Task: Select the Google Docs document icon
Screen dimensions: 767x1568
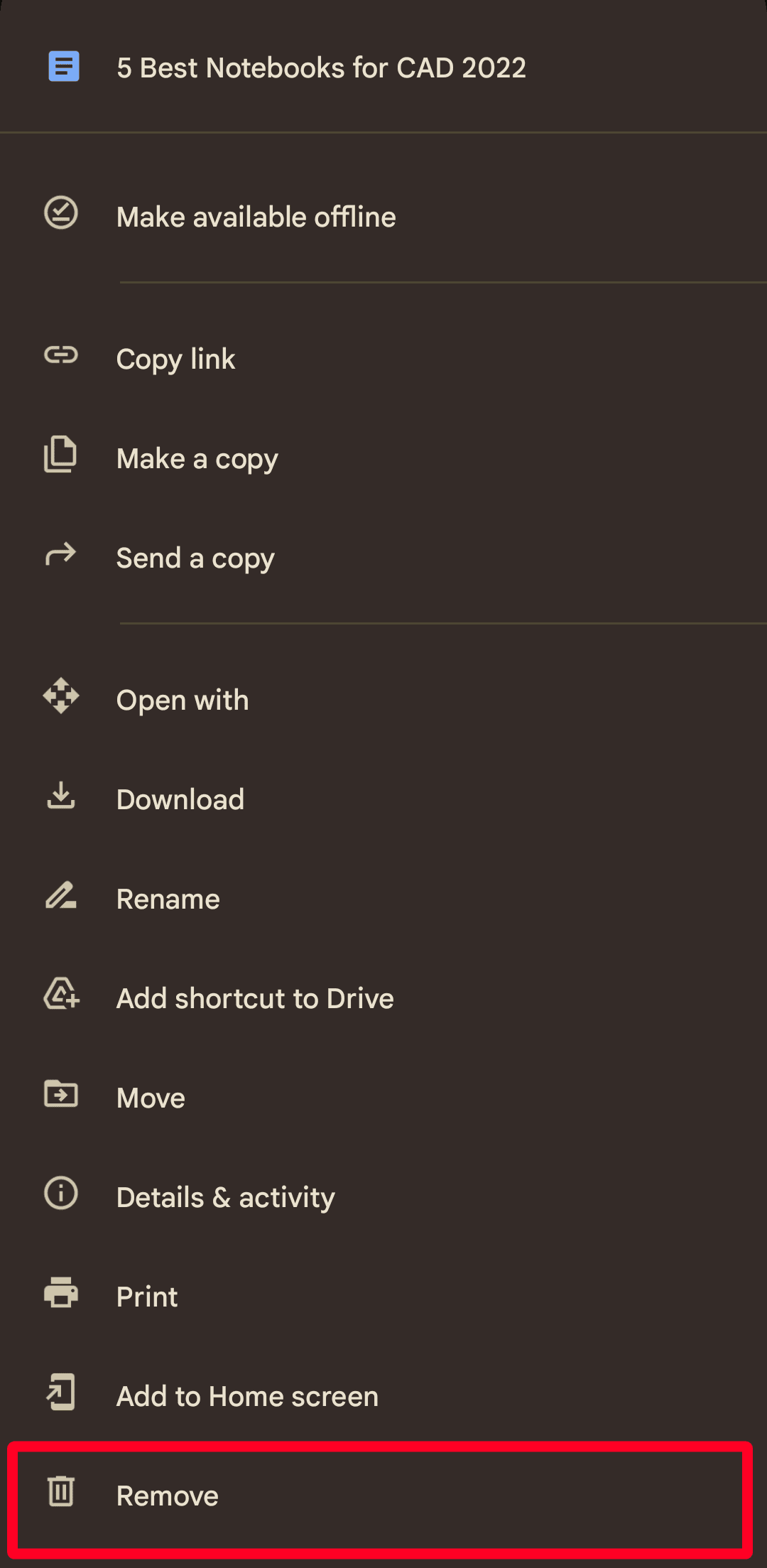Action: (62, 67)
